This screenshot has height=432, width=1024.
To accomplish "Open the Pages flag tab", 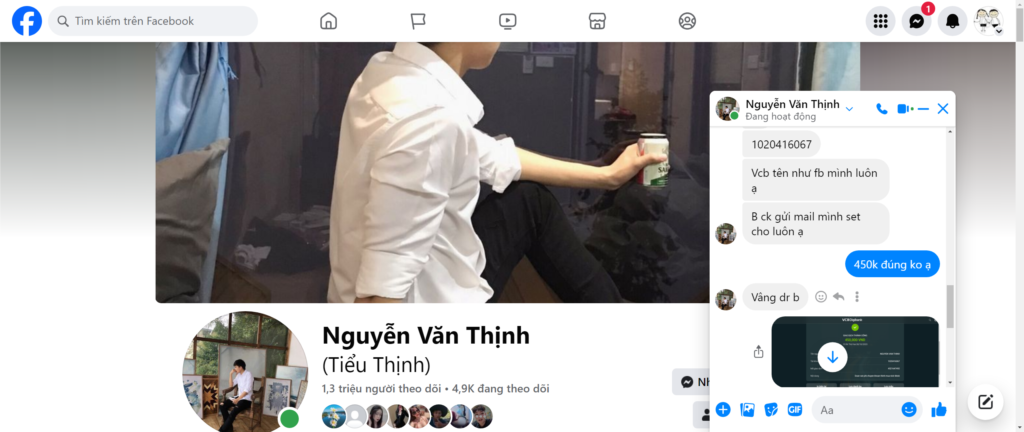I will click(418, 21).
